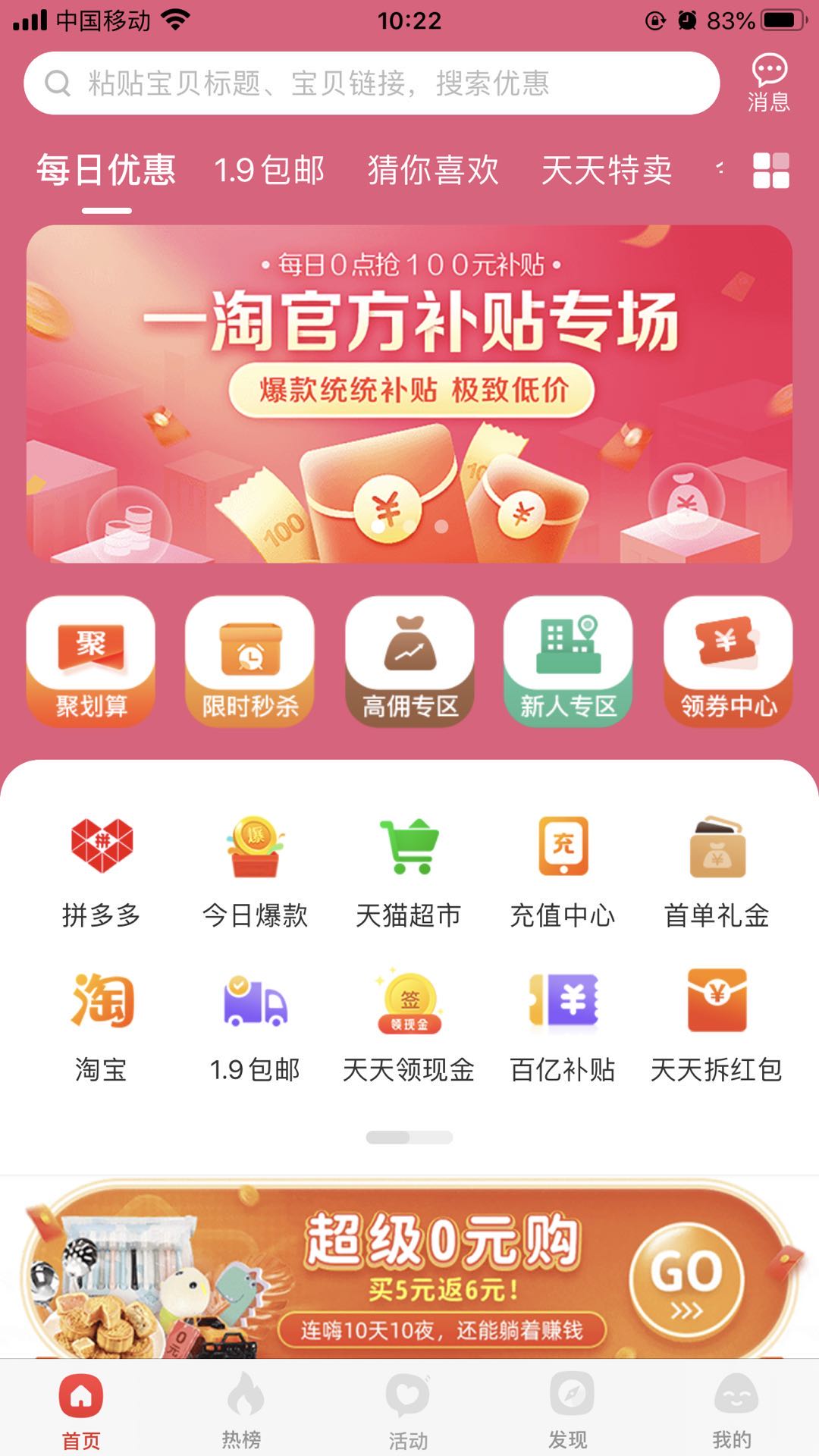Open the 拼多多 entry
Viewport: 819px width, 1456px height.
(x=102, y=872)
